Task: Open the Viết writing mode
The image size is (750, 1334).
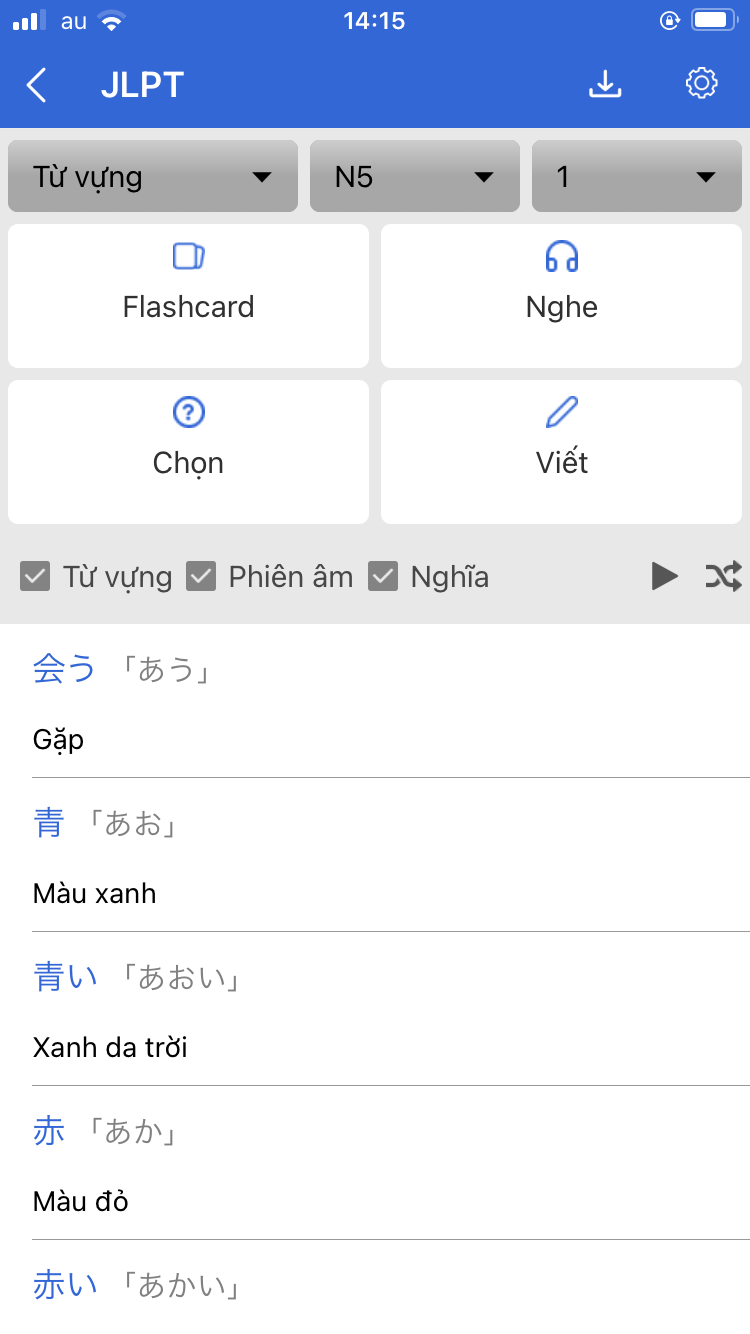Action: tap(561, 452)
